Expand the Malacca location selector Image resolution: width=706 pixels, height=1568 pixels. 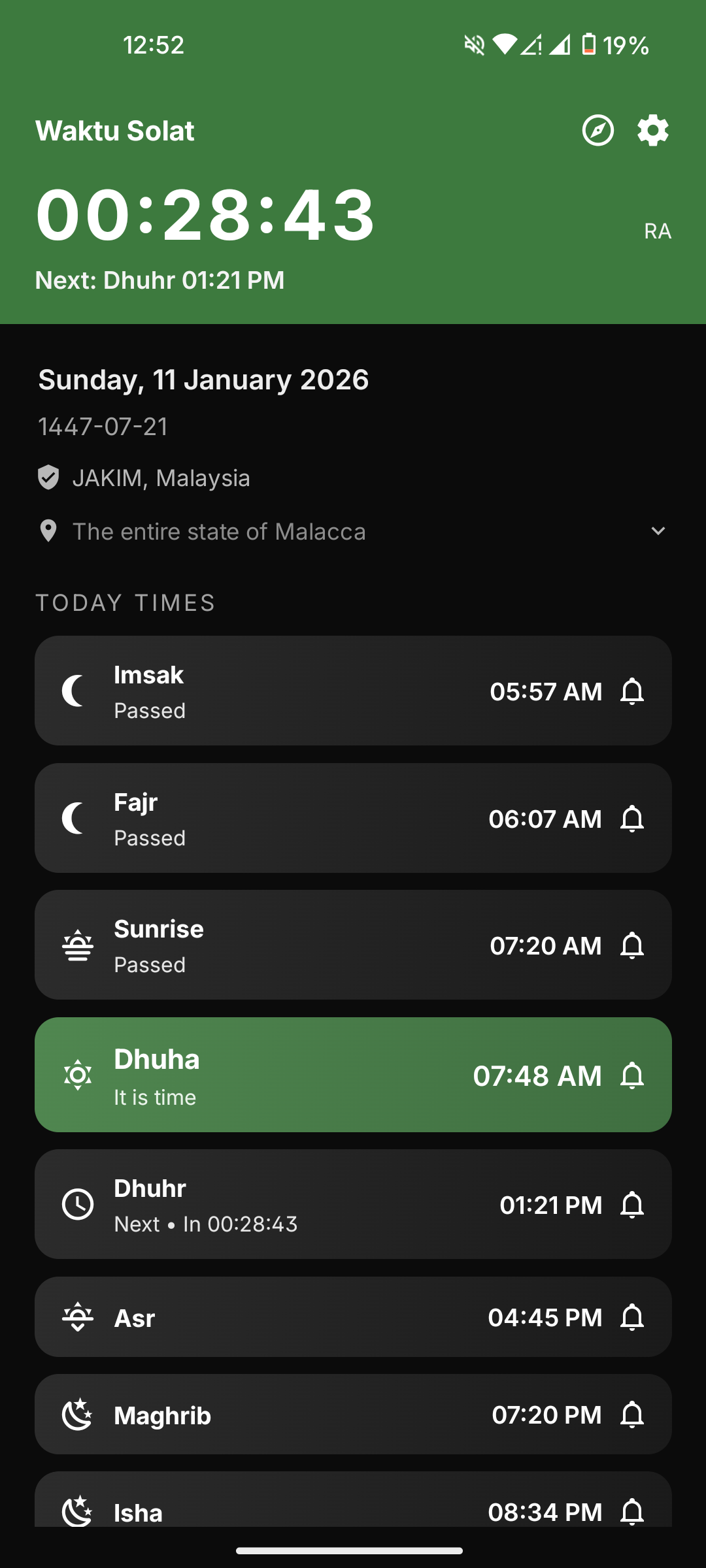click(x=658, y=531)
